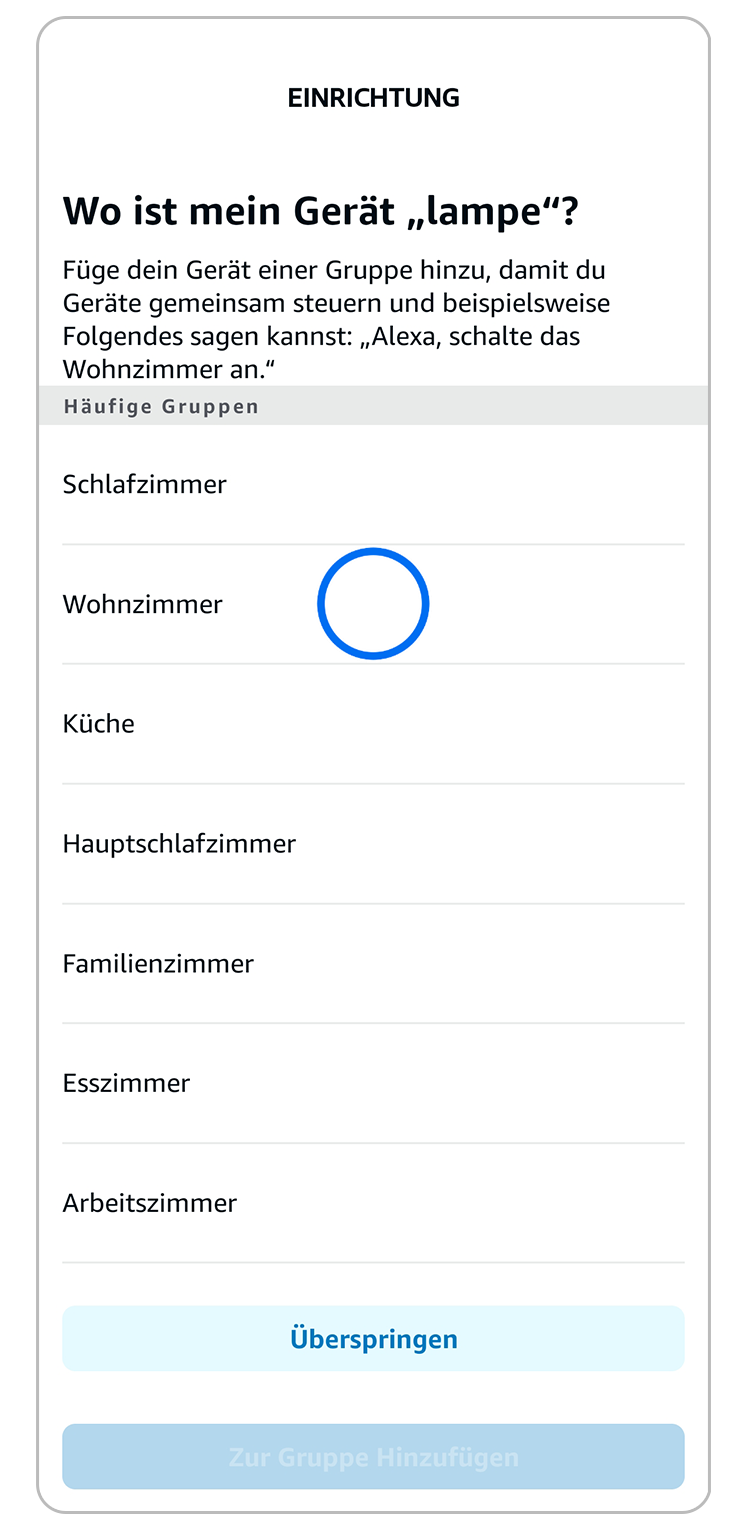Choose Wohnzimmer as the device group
The height and width of the screenshot is (1530, 745).
pyautogui.click(x=143, y=605)
